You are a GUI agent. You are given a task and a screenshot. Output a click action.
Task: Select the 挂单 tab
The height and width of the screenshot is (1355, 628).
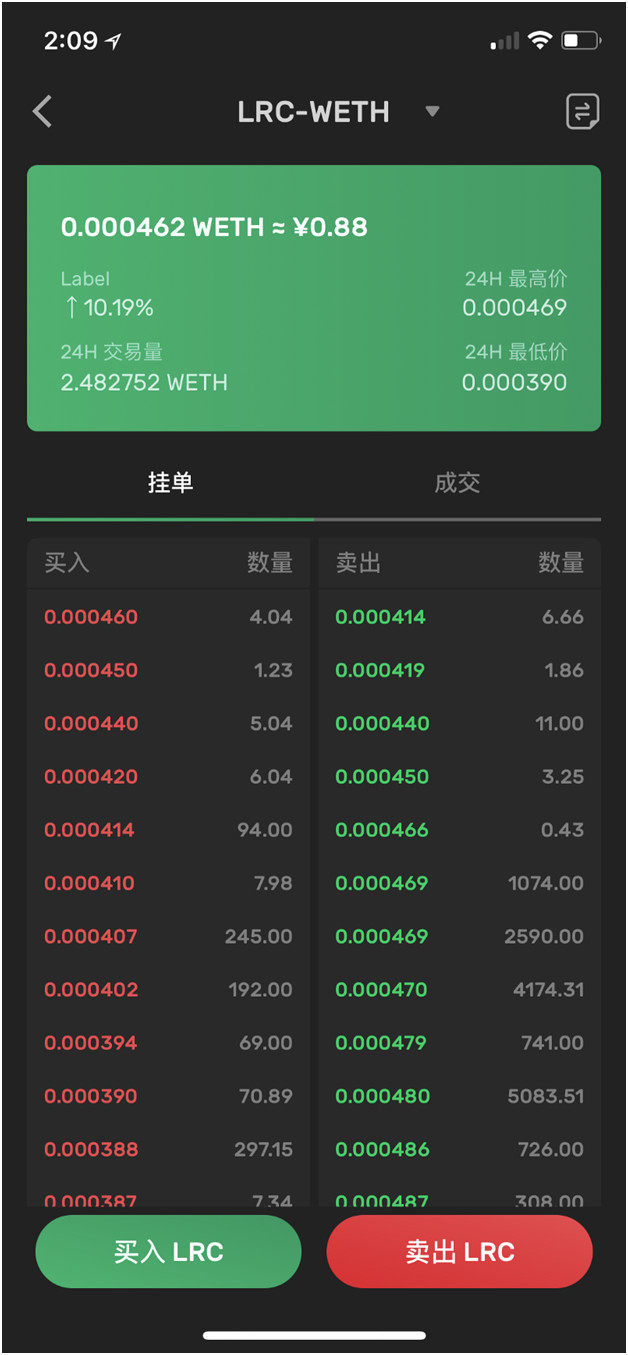coord(170,484)
